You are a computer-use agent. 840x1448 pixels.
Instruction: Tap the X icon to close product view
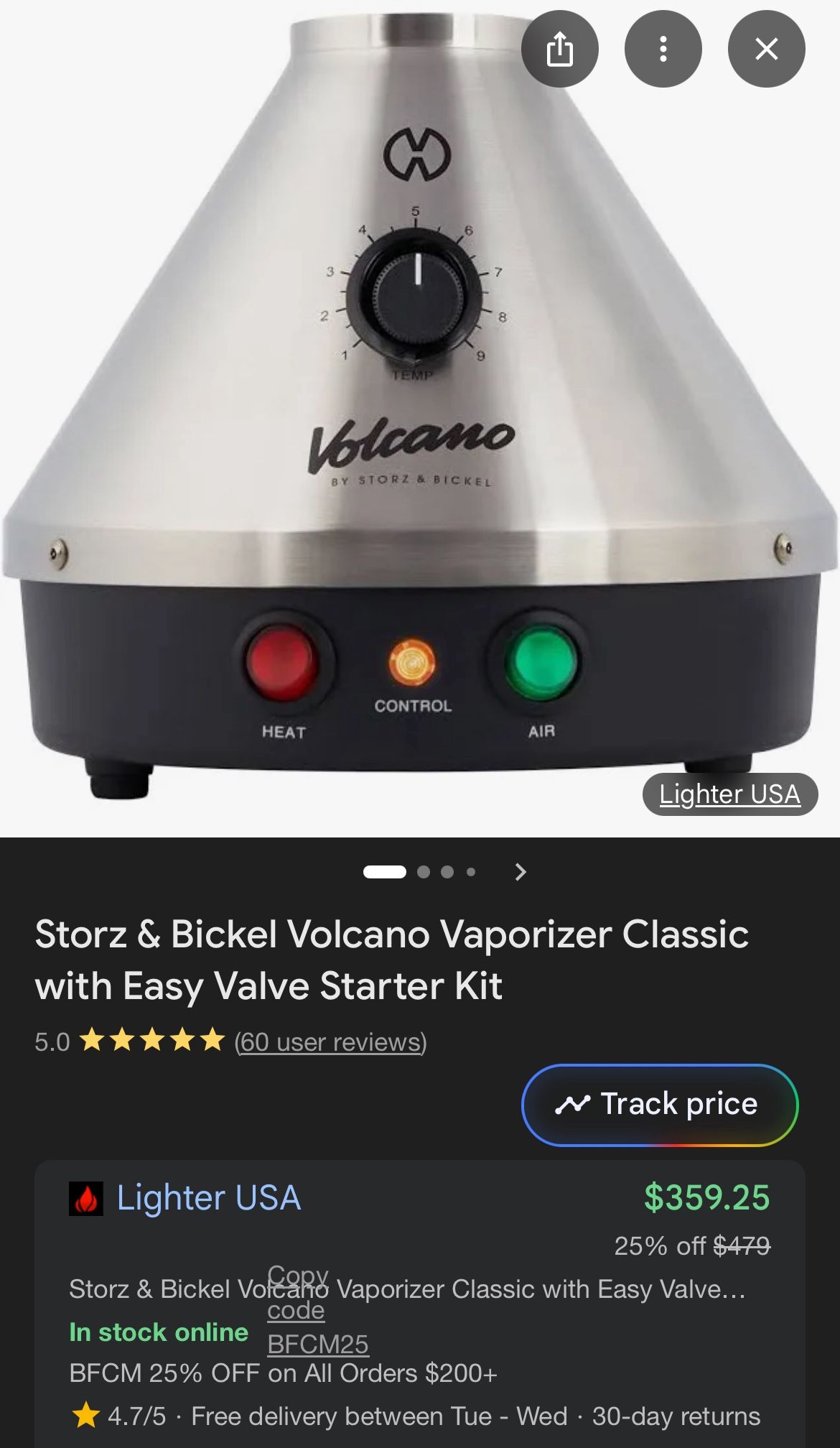(767, 49)
